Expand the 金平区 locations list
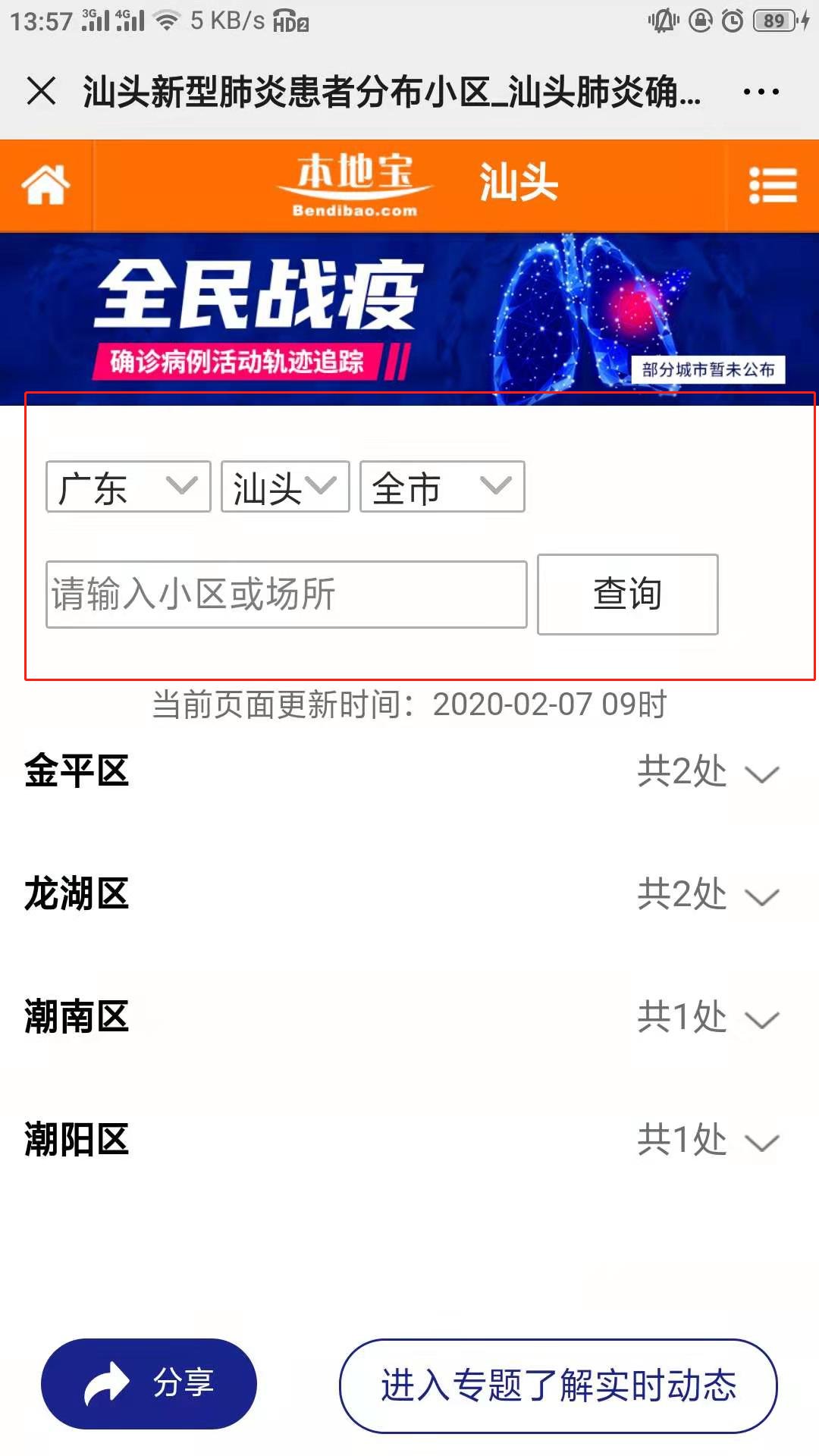The image size is (819, 1456). point(409,772)
